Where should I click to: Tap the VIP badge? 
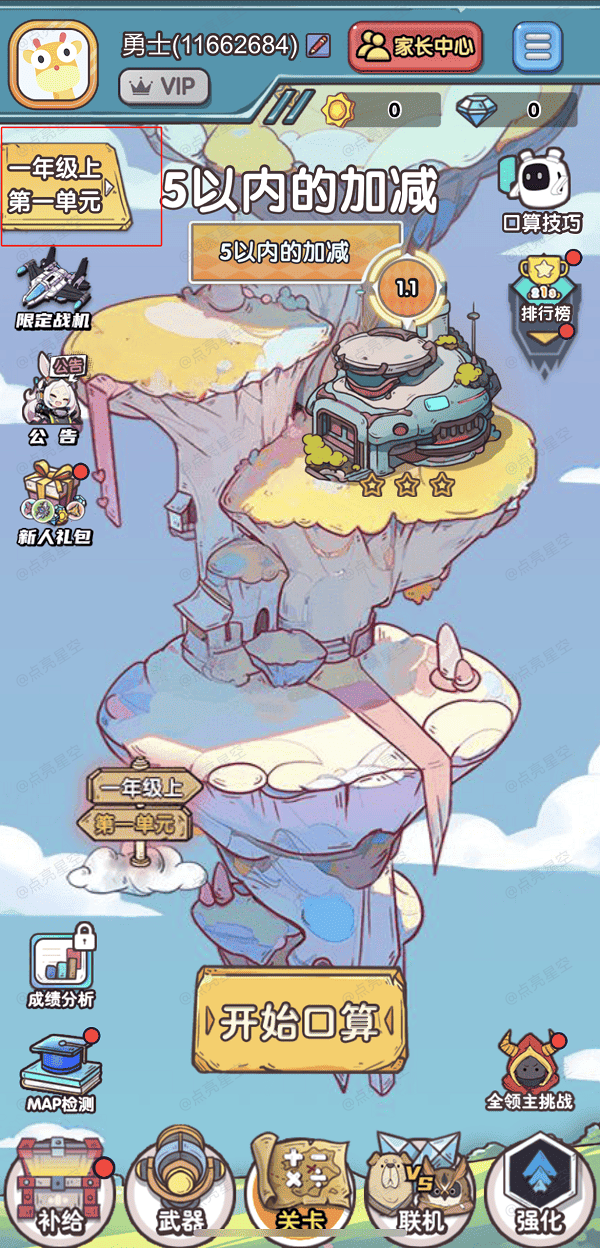pyautogui.click(x=164, y=87)
